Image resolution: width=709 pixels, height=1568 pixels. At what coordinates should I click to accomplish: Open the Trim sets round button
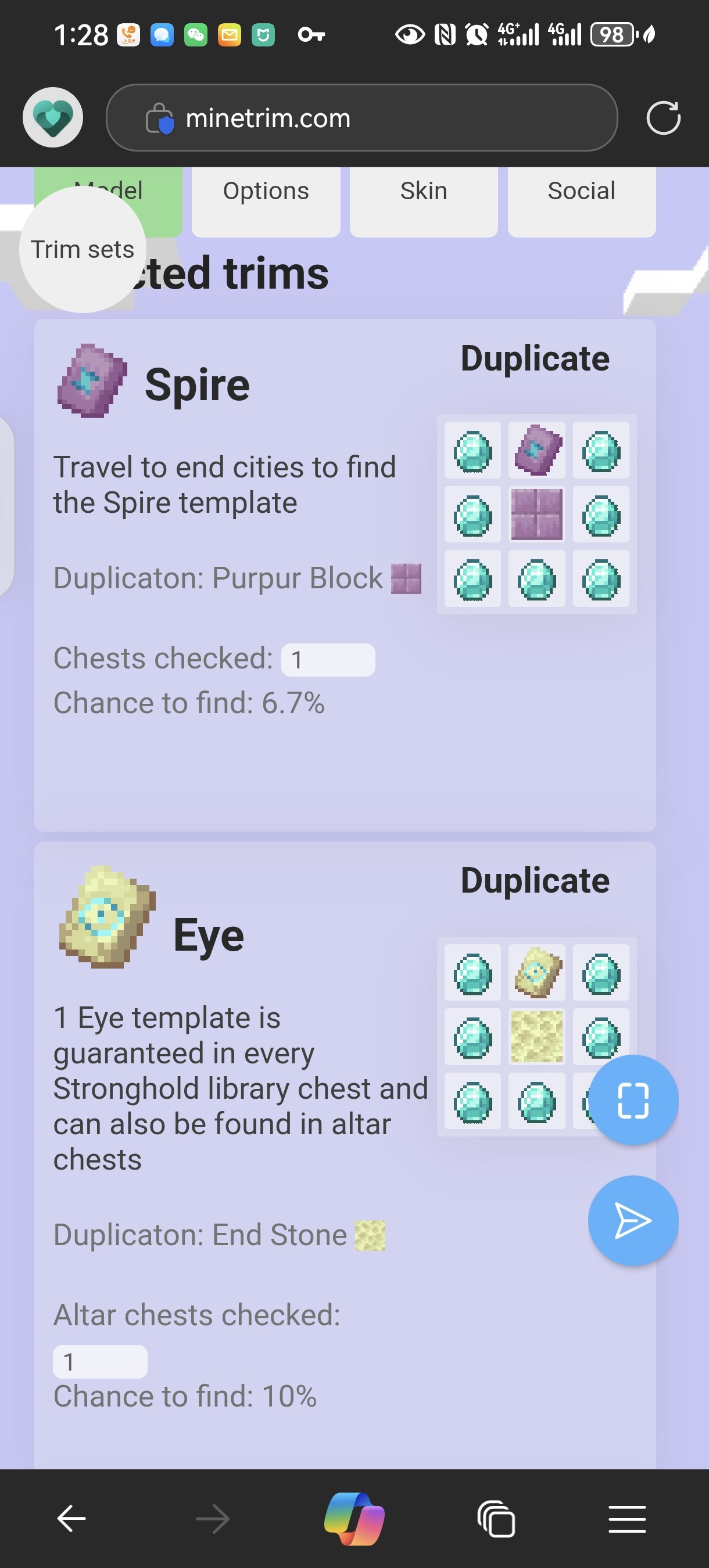pyautogui.click(x=82, y=250)
